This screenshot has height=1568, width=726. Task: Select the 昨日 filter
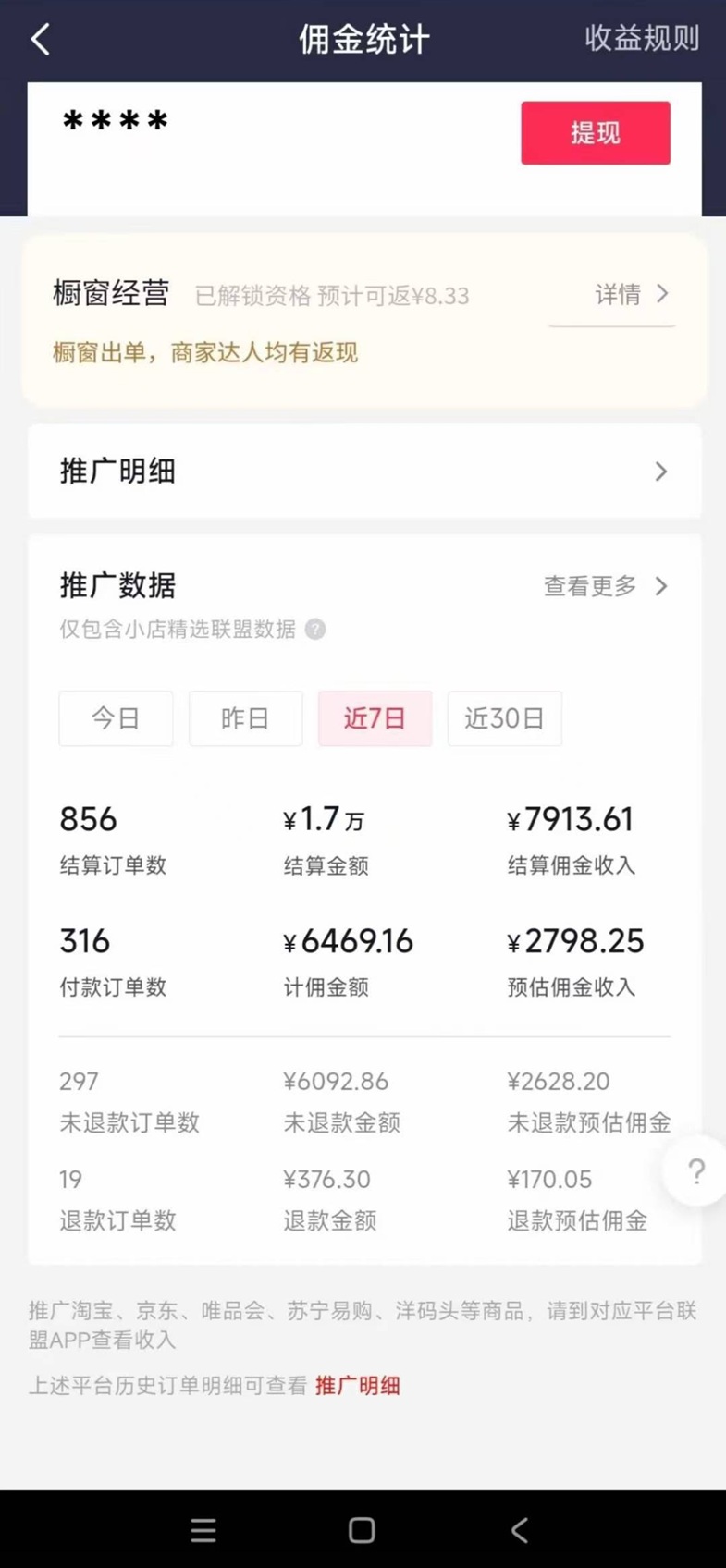click(x=245, y=718)
